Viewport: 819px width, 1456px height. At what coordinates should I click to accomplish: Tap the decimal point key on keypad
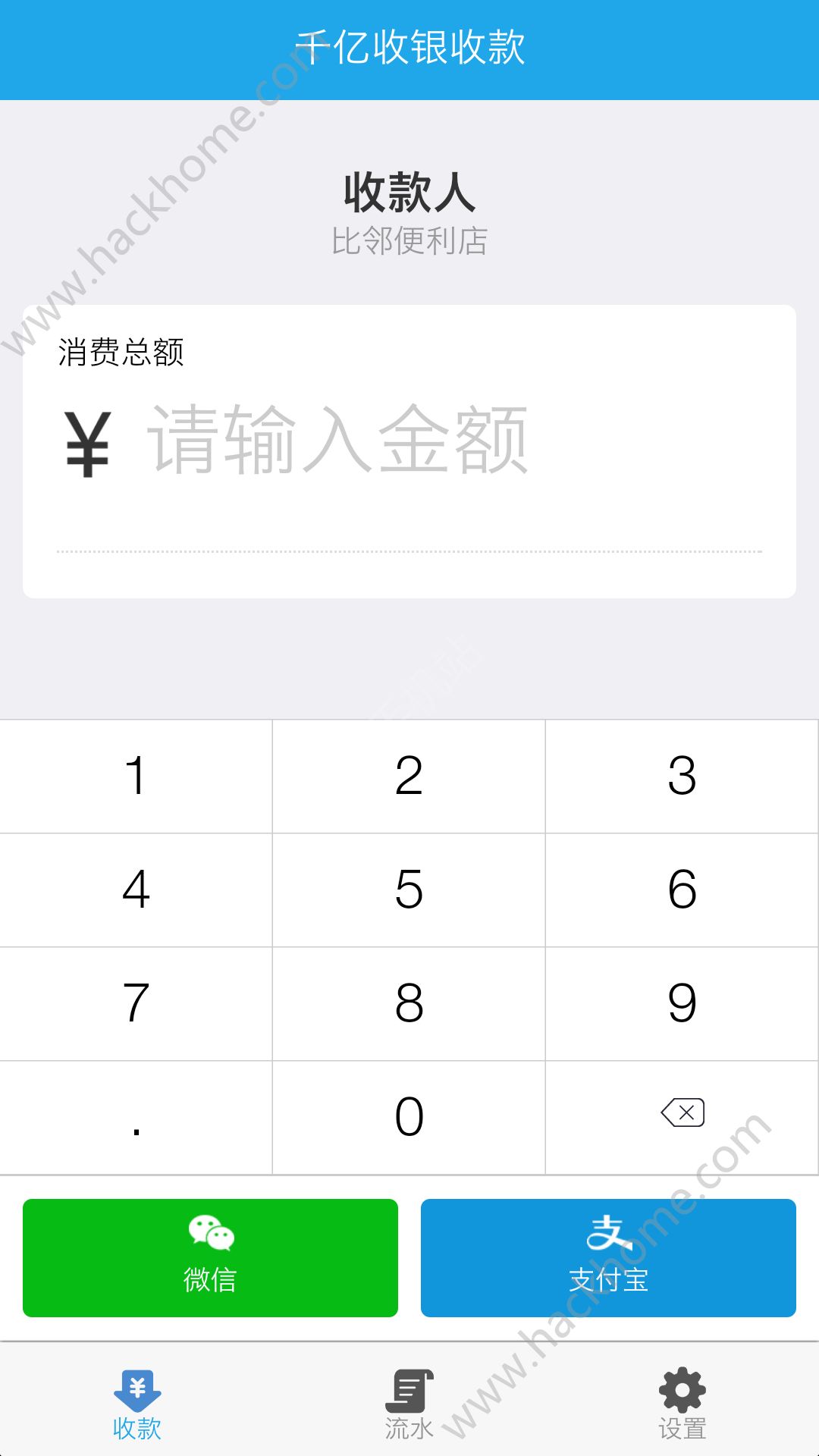coord(136,1115)
